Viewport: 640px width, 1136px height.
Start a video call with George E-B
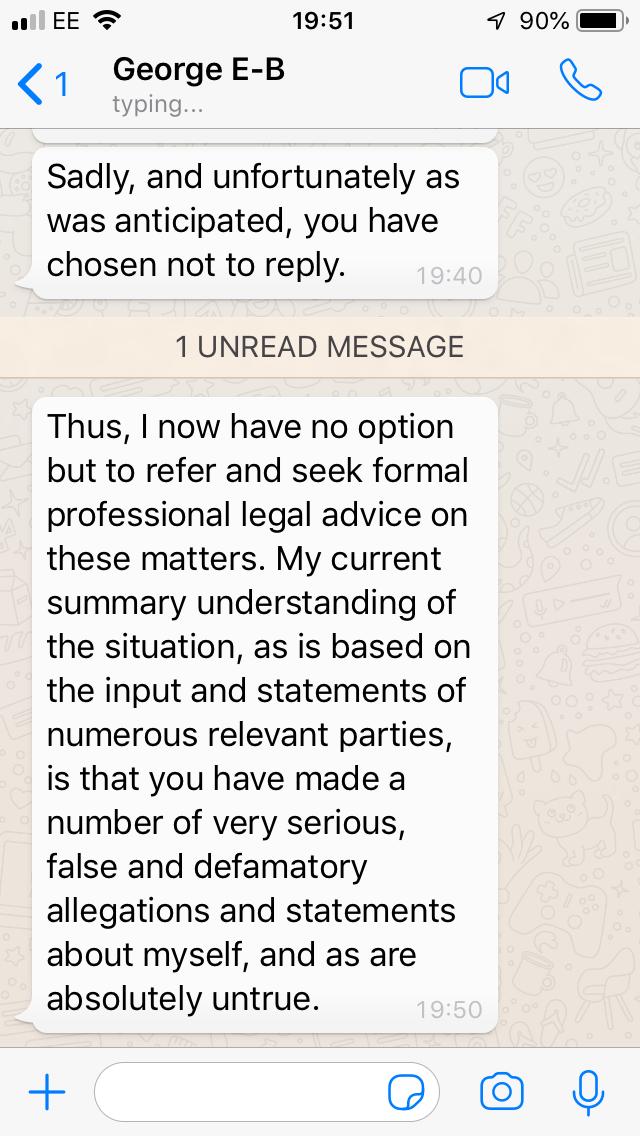484,83
